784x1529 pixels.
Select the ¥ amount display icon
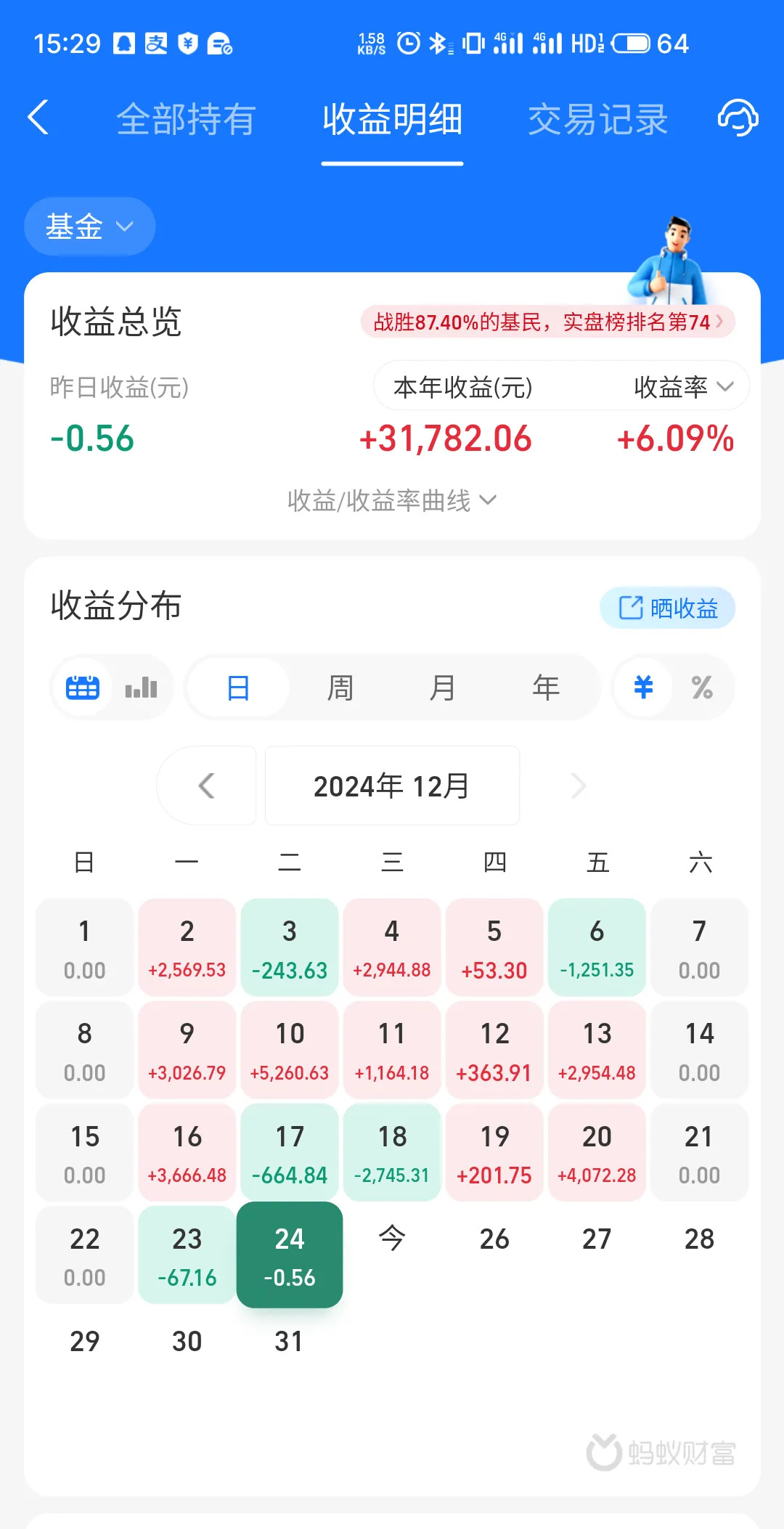[x=642, y=687]
